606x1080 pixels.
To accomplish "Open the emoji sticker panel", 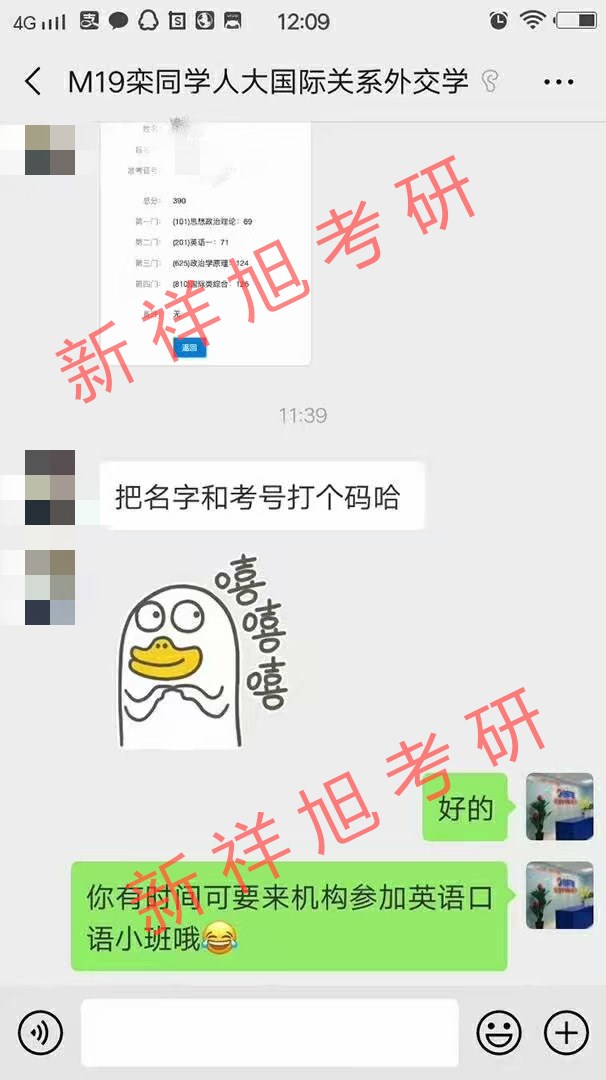I will [498, 1031].
